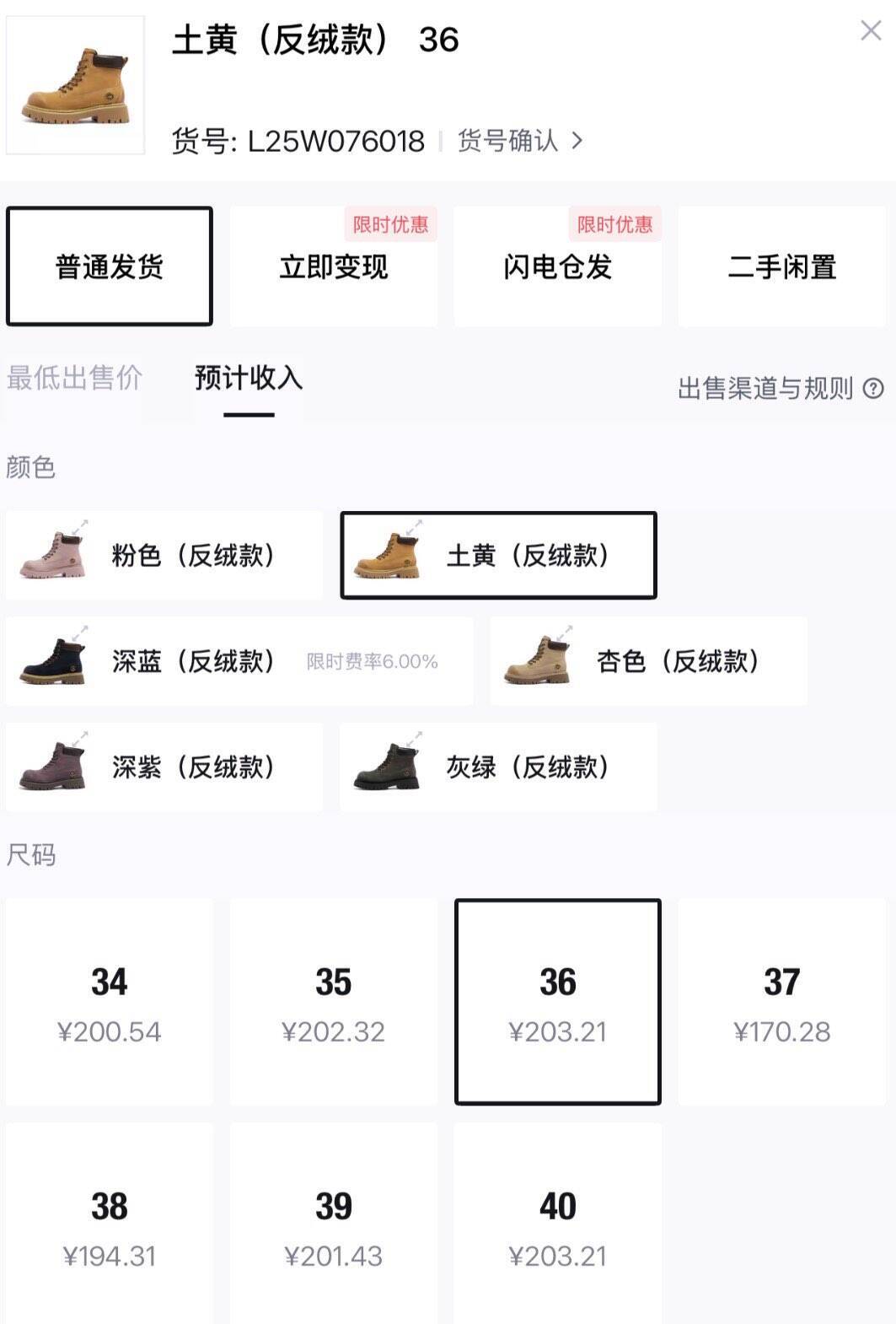Screen dimensions: 896x1324
Task: Switch to the 最低出售价 tab
Action: coord(74,378)
